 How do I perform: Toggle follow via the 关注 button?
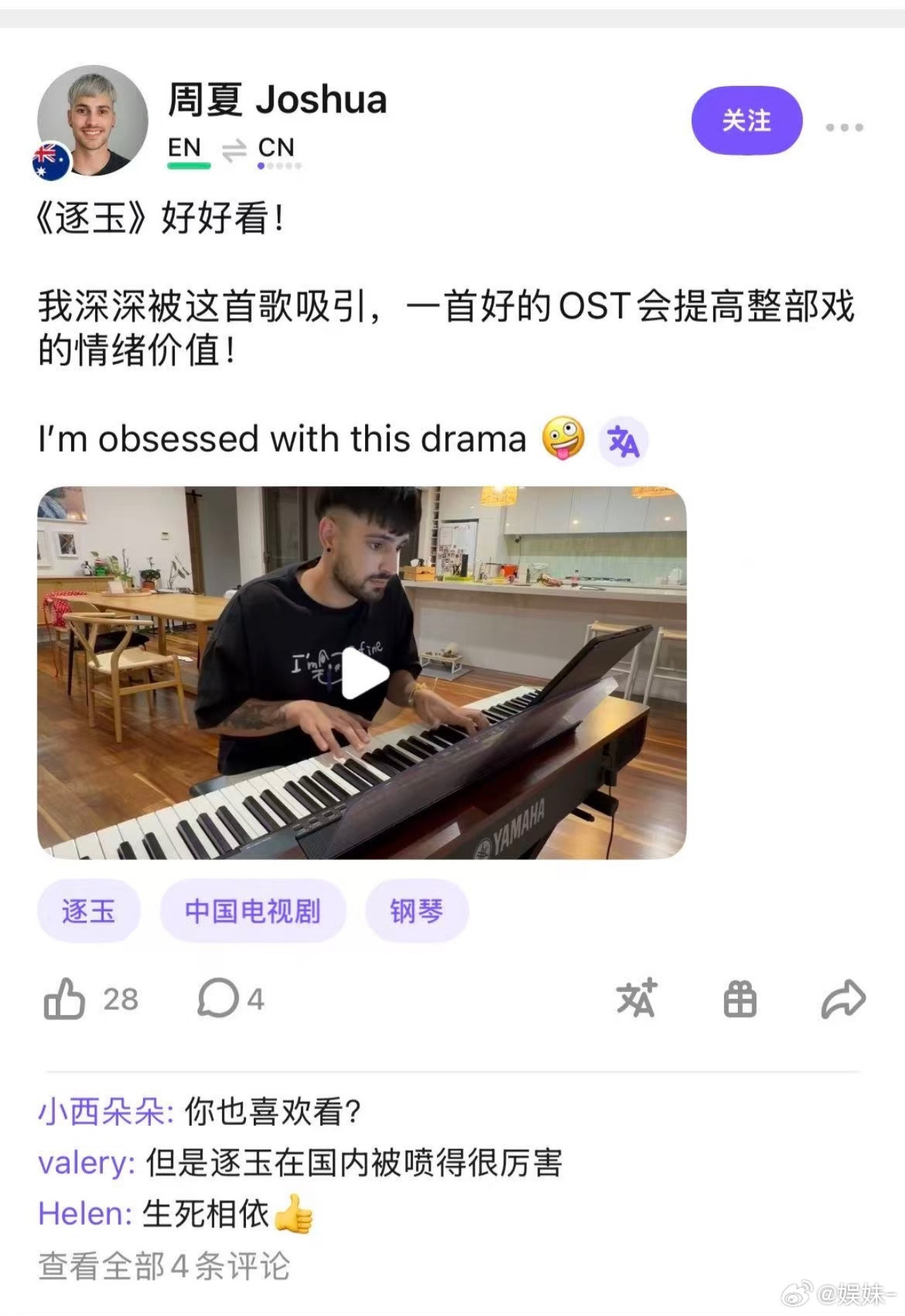point(746,120)
